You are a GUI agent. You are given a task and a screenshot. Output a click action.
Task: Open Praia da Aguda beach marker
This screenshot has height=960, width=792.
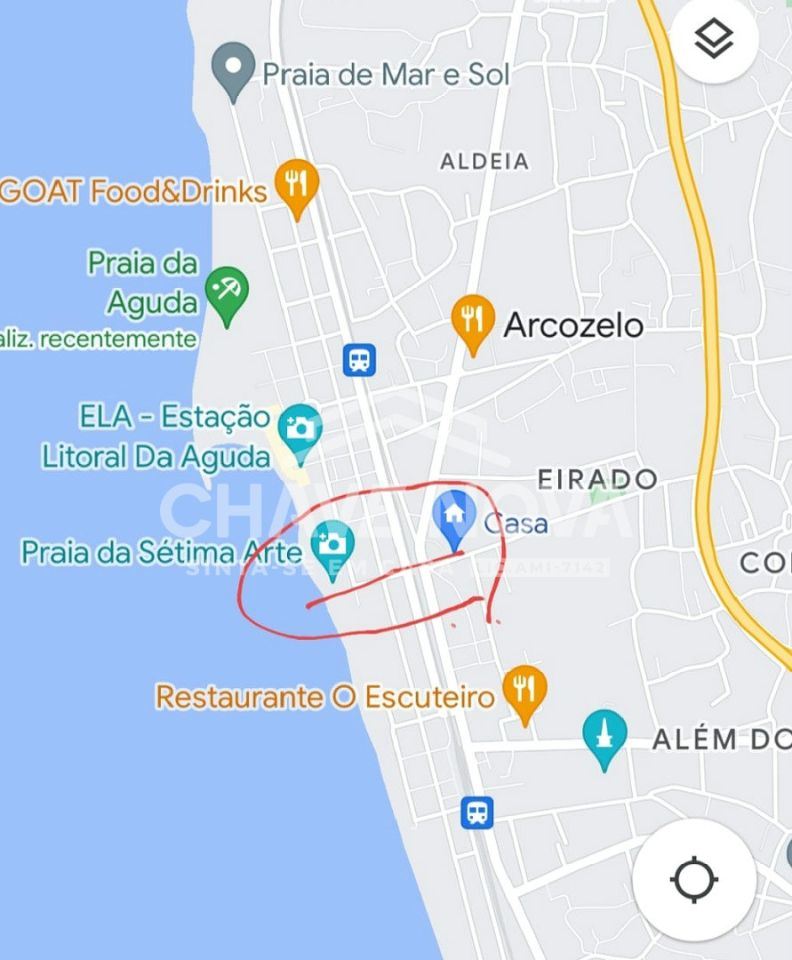227,293
